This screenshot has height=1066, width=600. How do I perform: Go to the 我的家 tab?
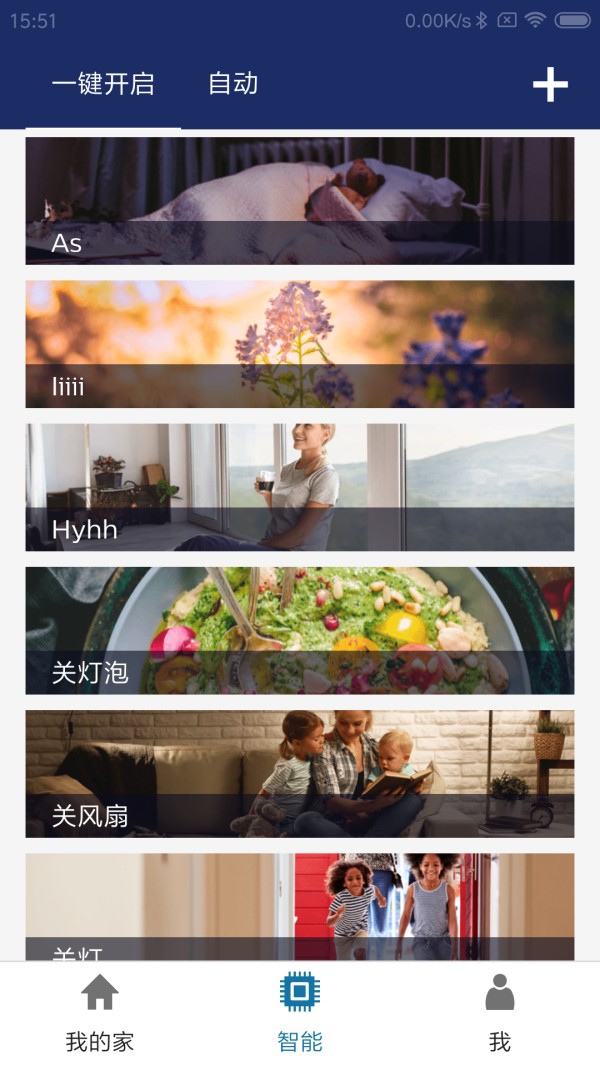[100, 1013]
